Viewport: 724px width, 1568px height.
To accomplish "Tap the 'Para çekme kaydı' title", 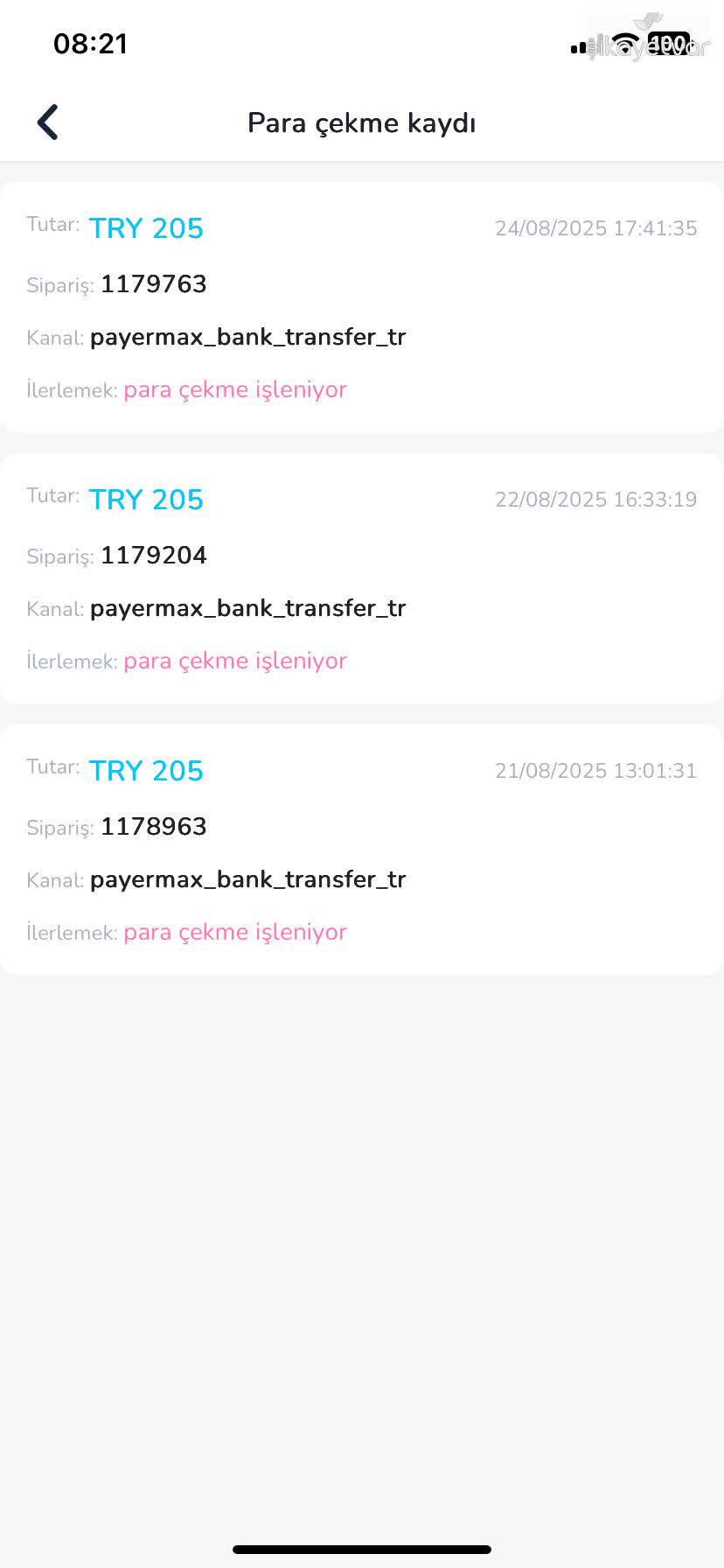I will click(x=361, y=122).
